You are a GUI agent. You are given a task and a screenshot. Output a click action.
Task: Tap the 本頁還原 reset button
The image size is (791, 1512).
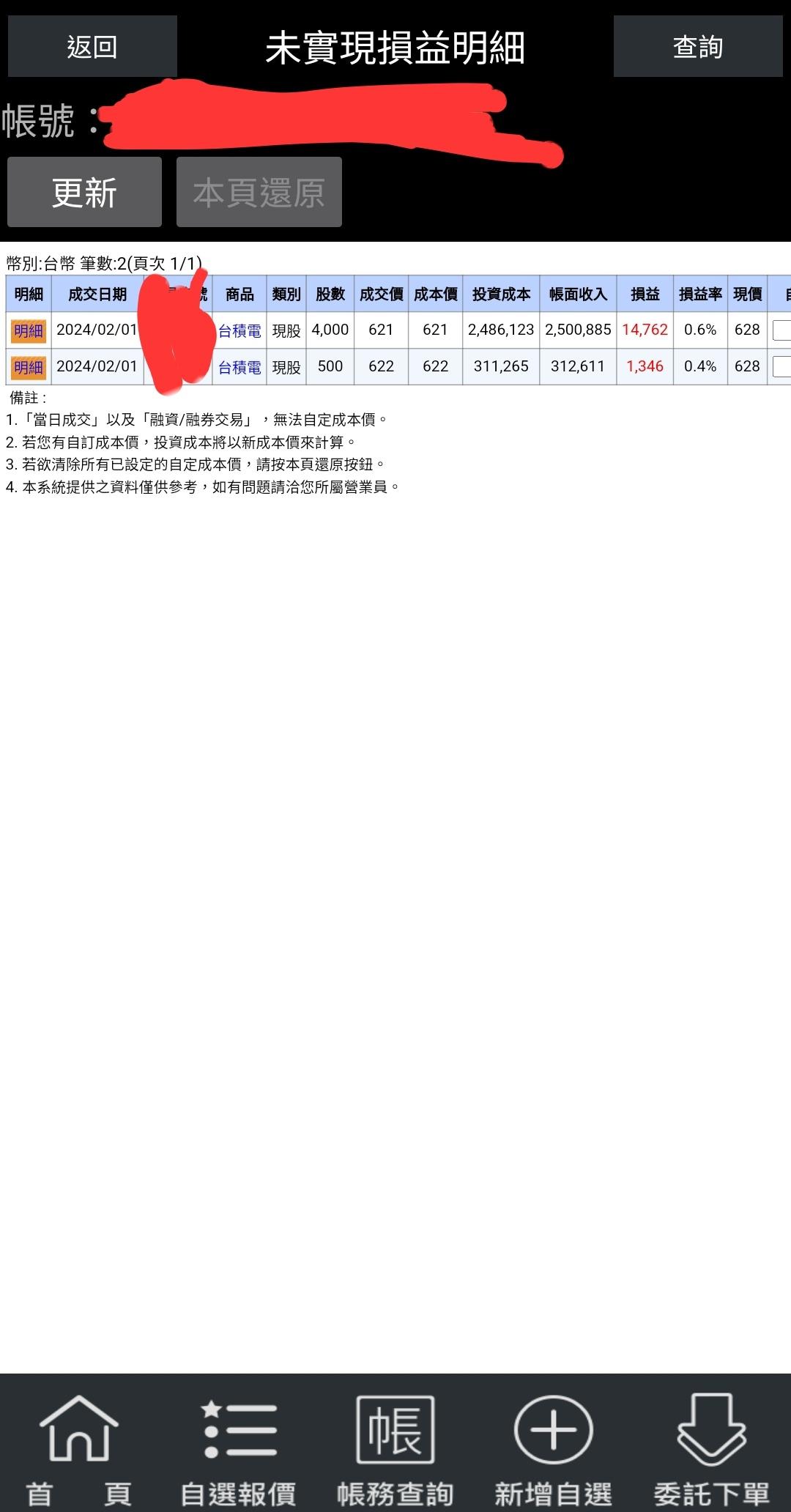coord(259,192)
